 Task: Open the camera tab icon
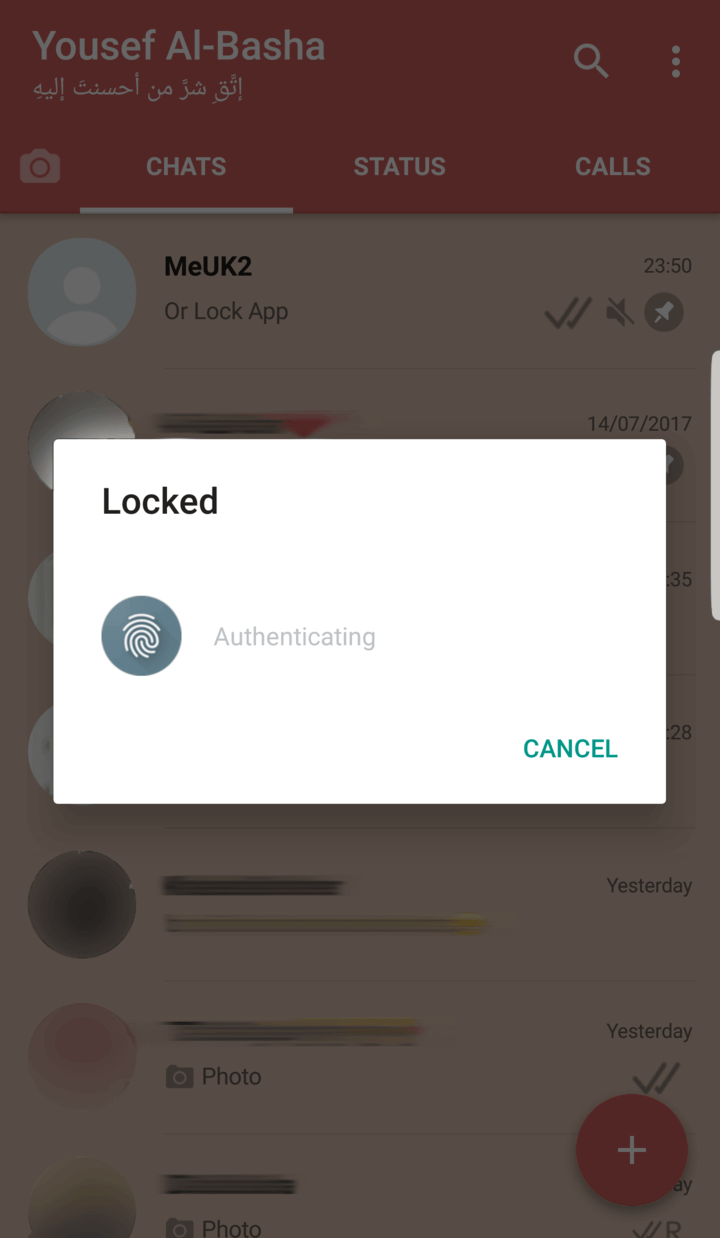coord(40,166)
